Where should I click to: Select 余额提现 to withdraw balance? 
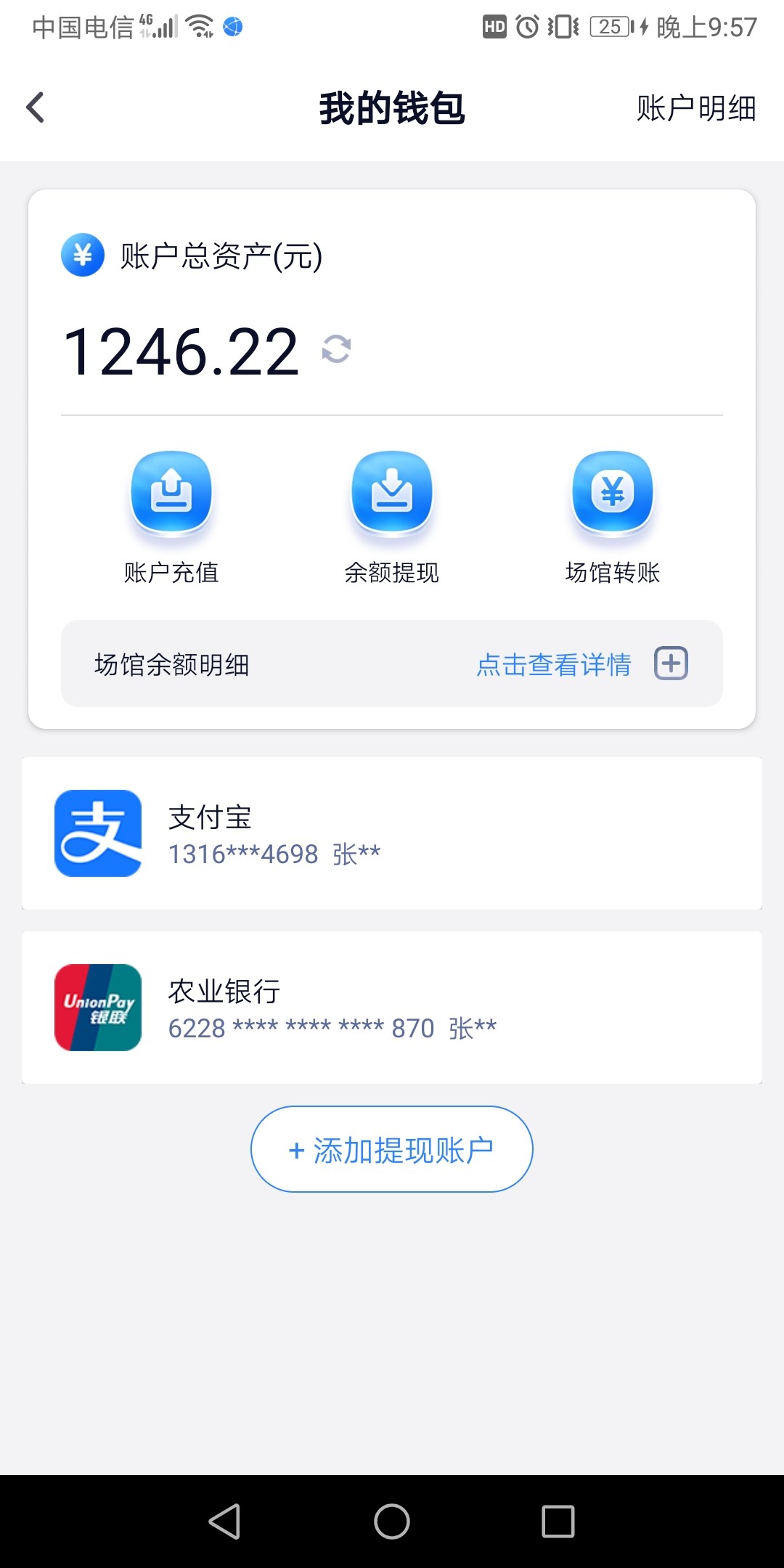click(392, 516)
